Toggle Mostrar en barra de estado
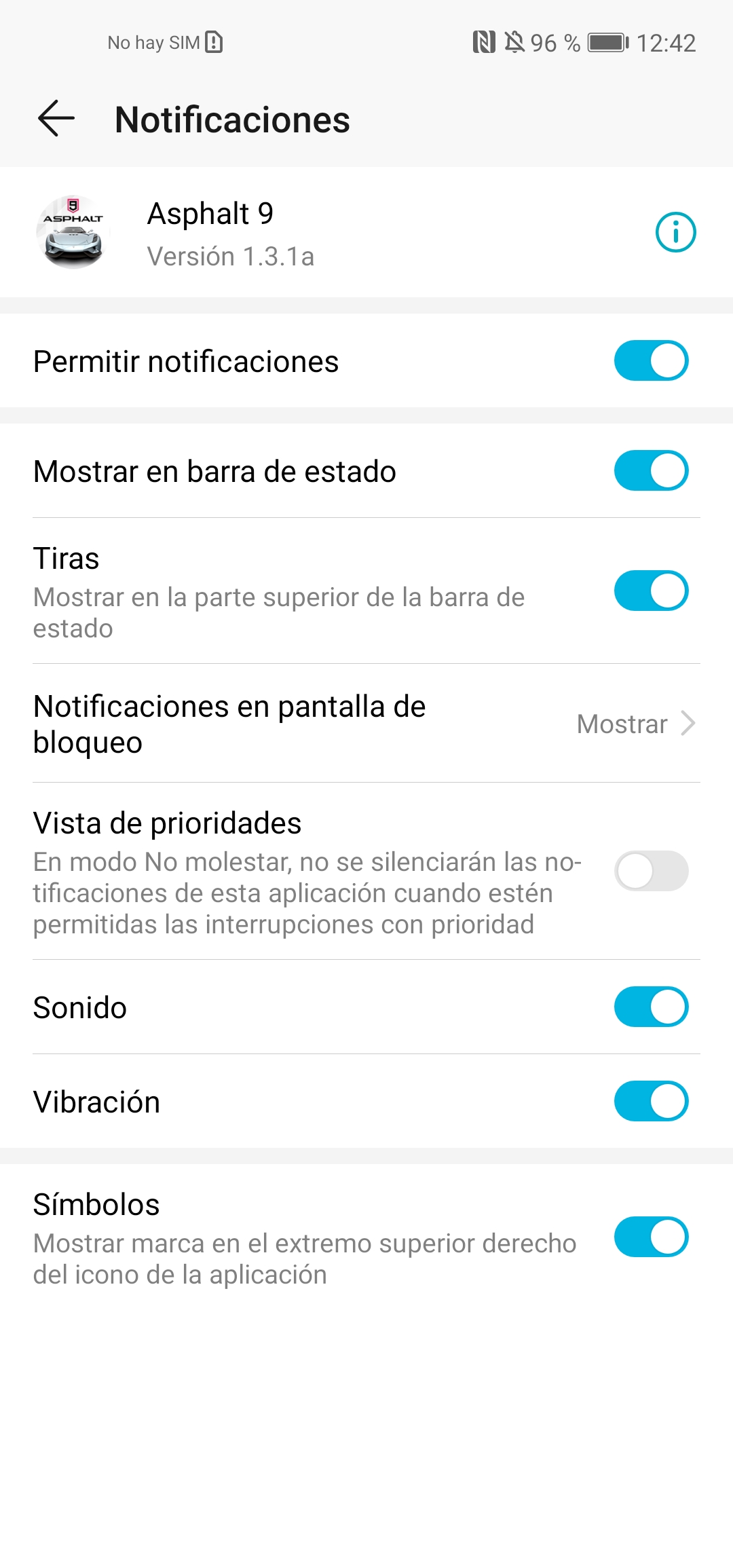Image resolution: width=733 pixels, height=1568 pixels. coord(651,470)
